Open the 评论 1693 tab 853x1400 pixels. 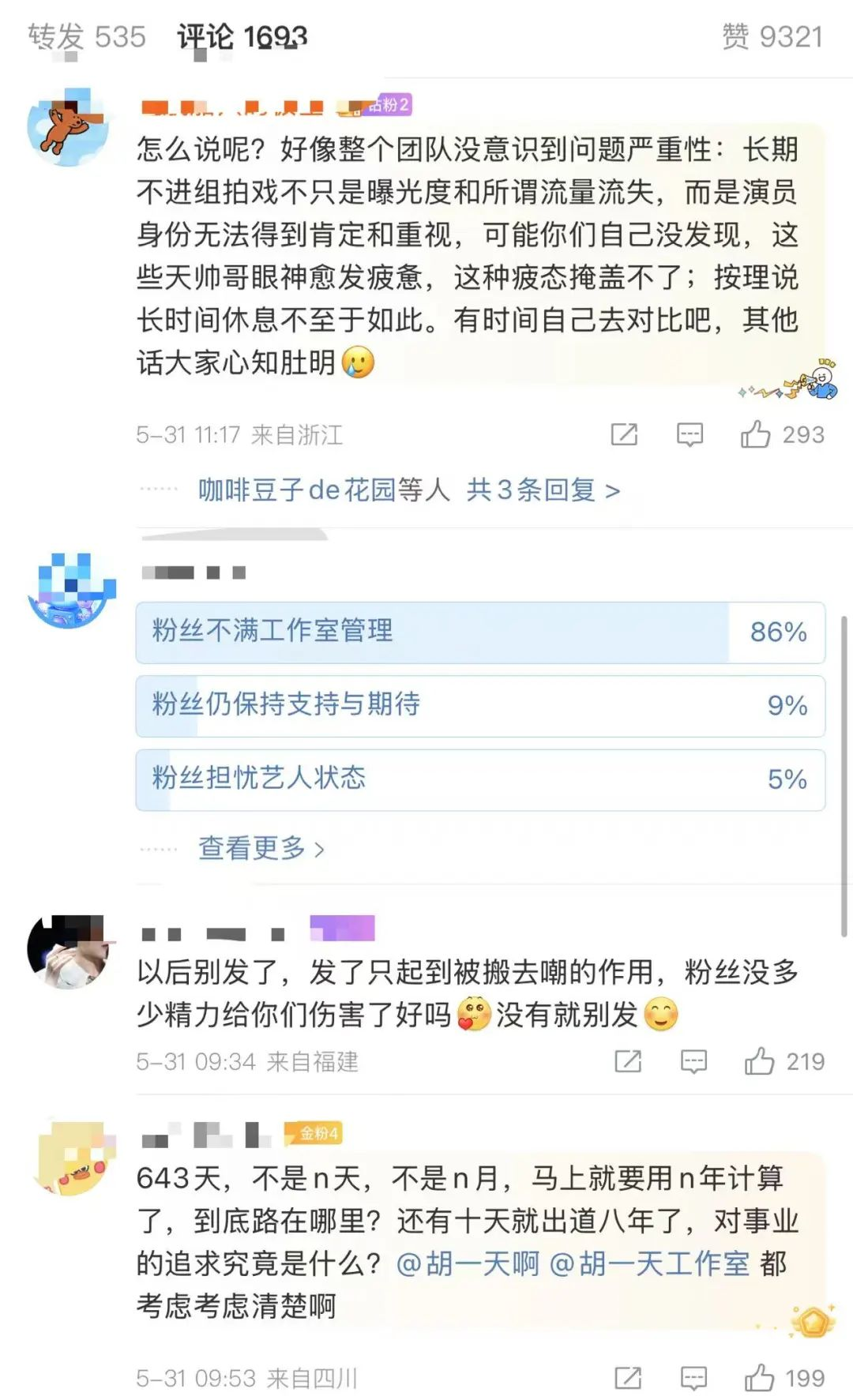point(242,37)
